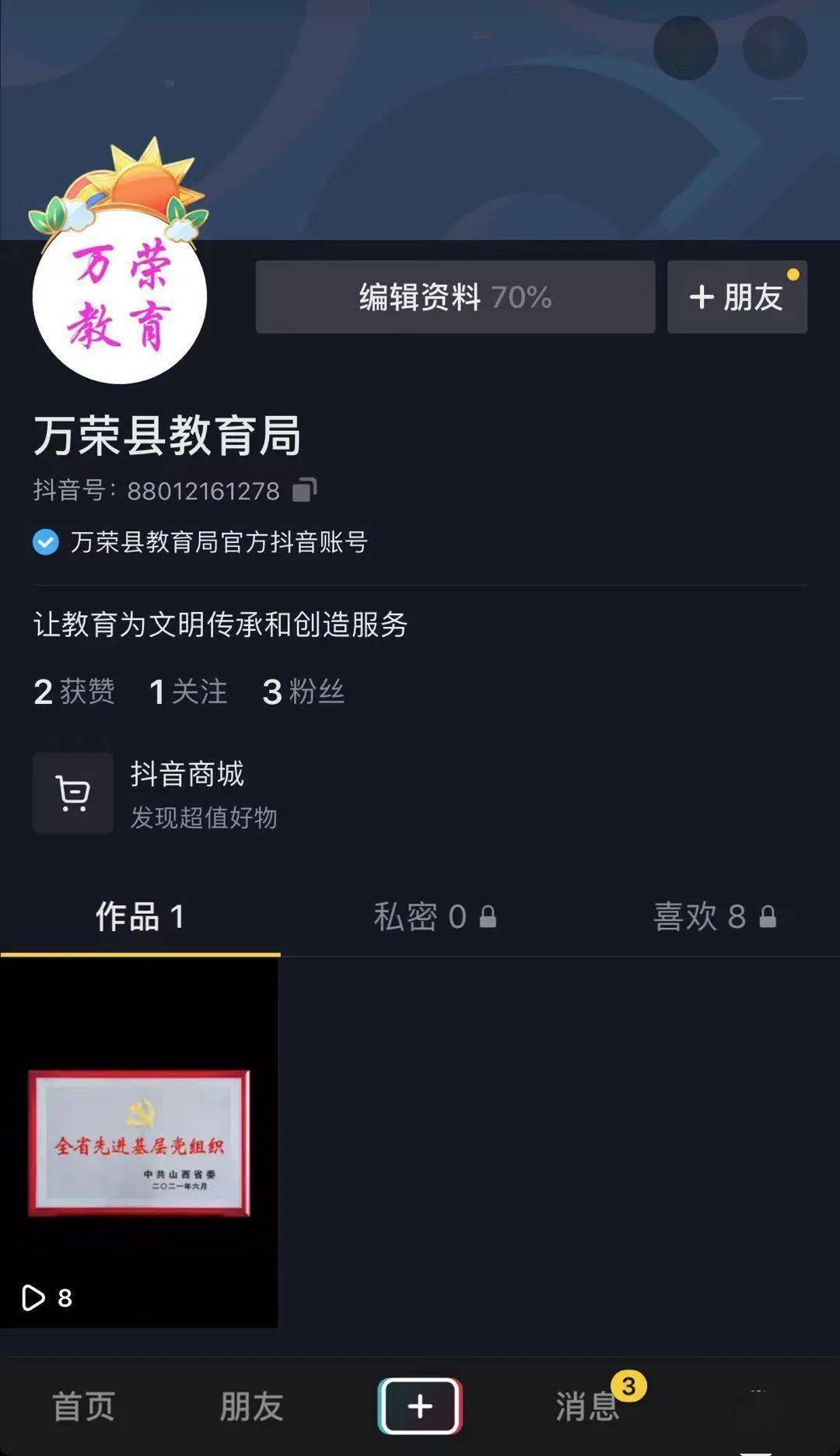Tap the + 朋友 add friends button

(x=736, y=297)
